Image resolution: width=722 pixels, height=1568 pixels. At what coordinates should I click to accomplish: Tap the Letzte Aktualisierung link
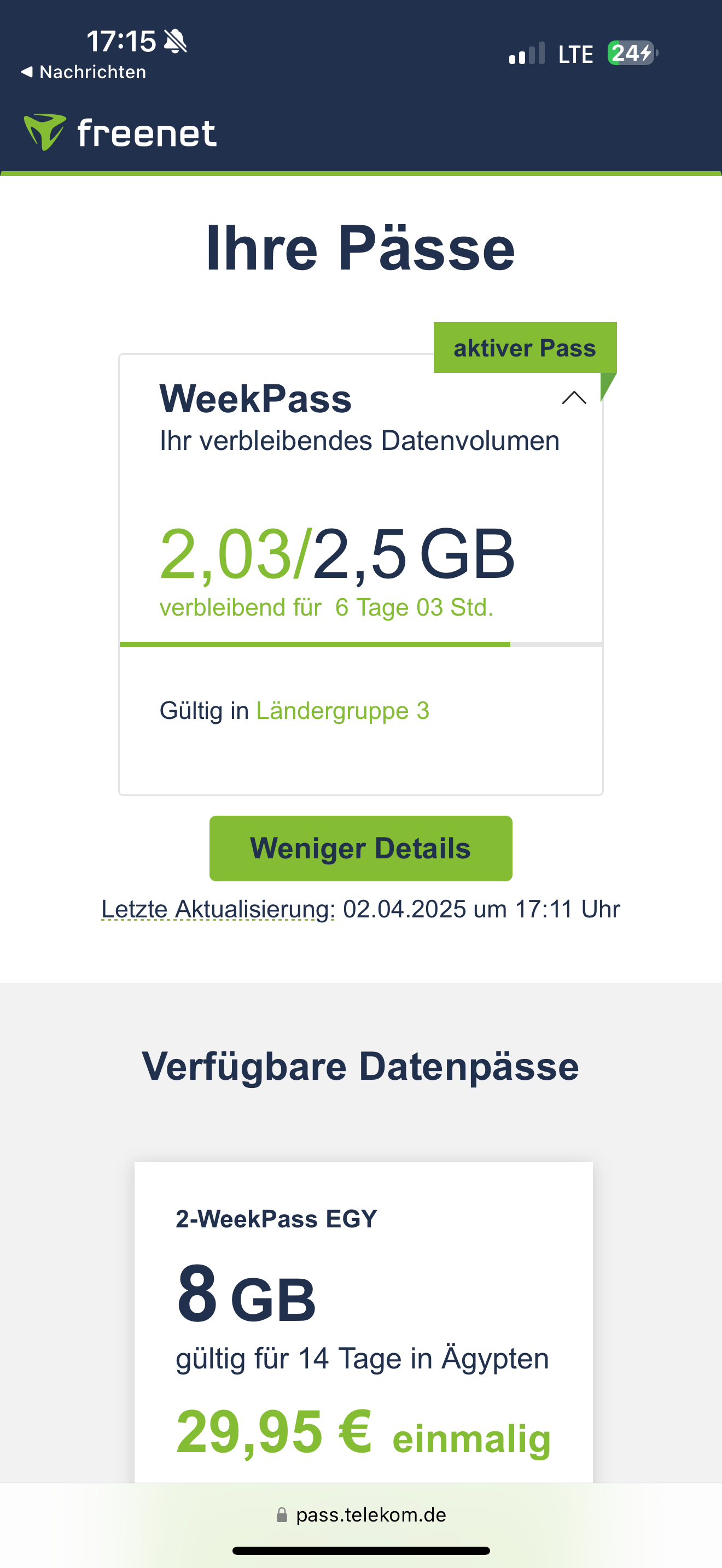tap(218, 909)
